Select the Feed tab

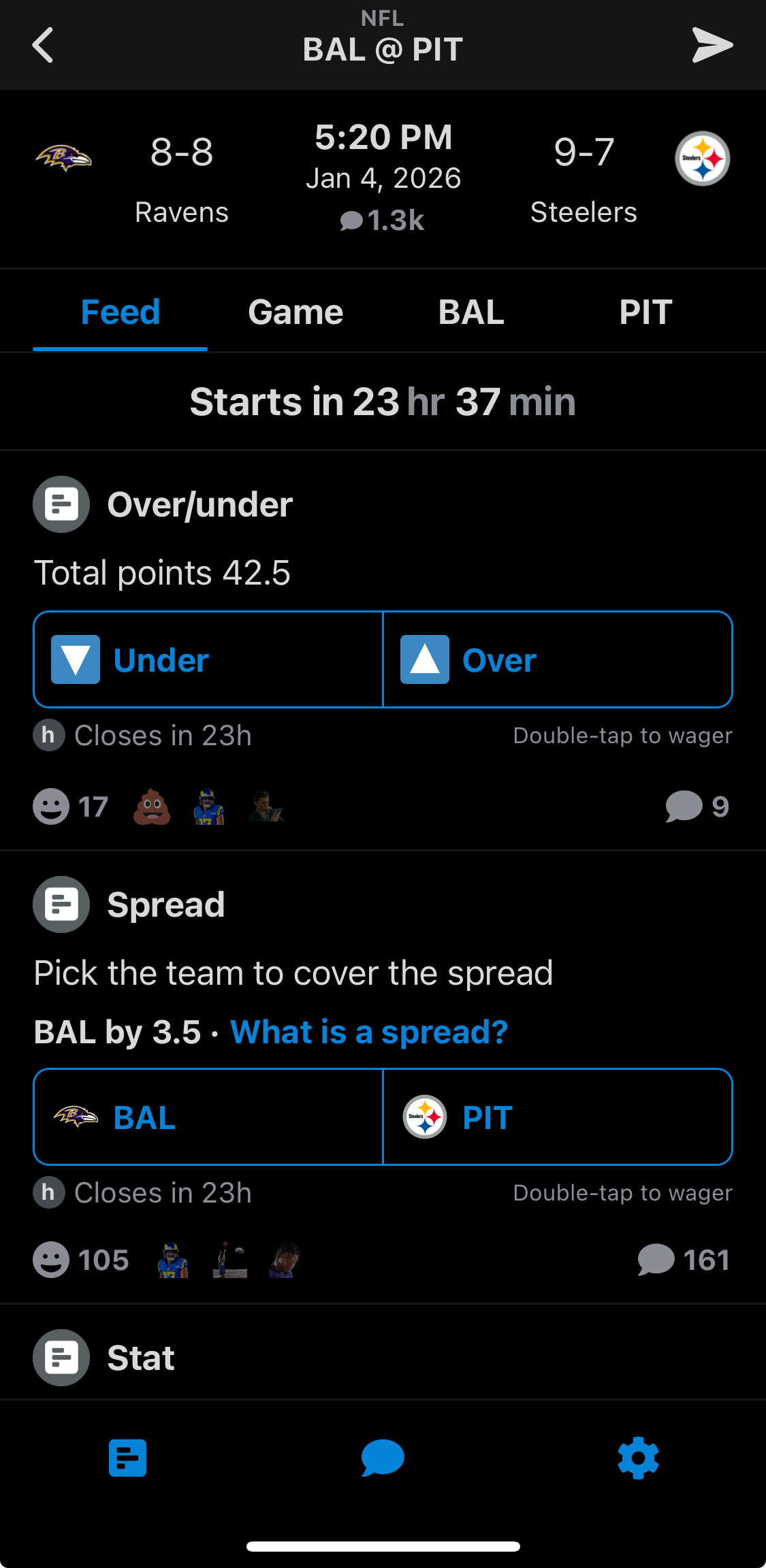[x=121, y=312]
